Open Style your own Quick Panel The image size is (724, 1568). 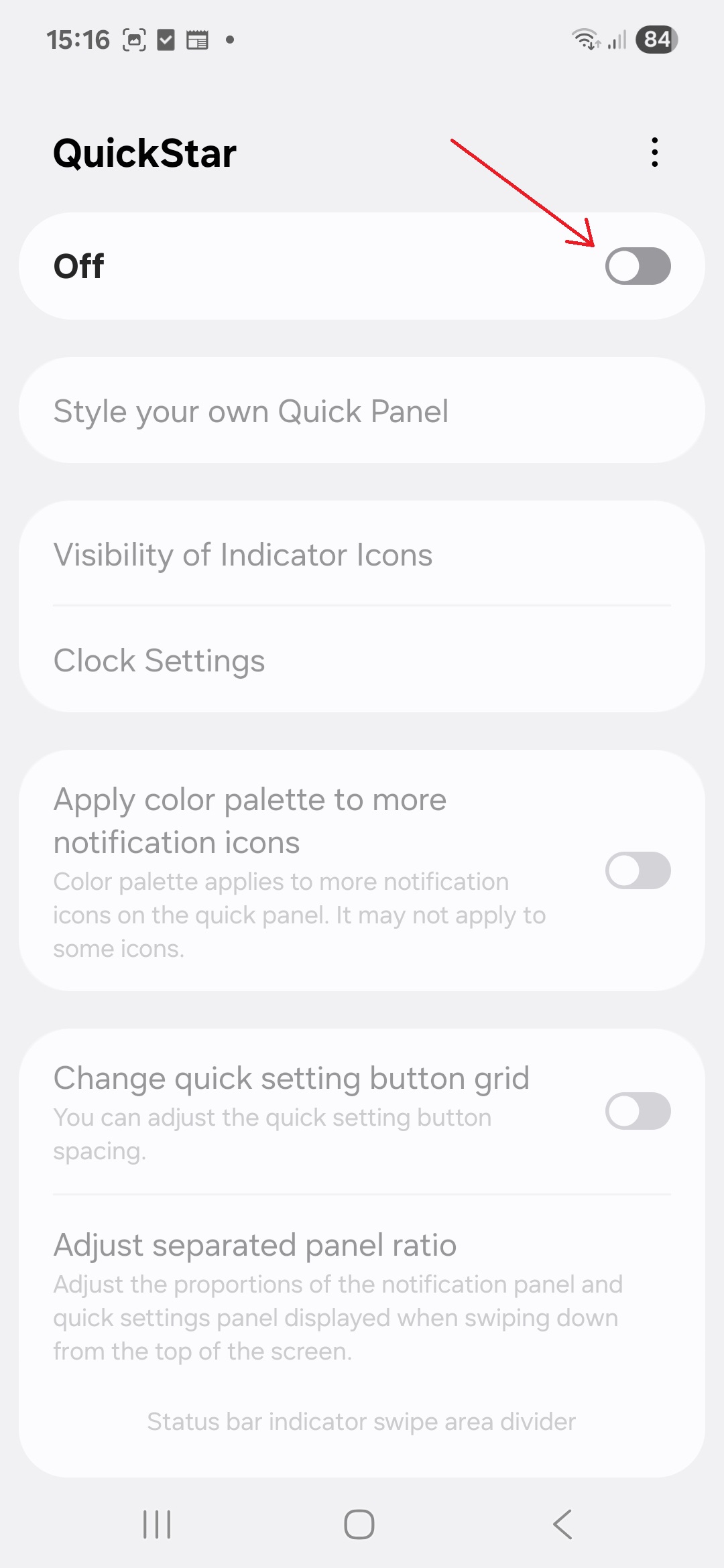362,411
